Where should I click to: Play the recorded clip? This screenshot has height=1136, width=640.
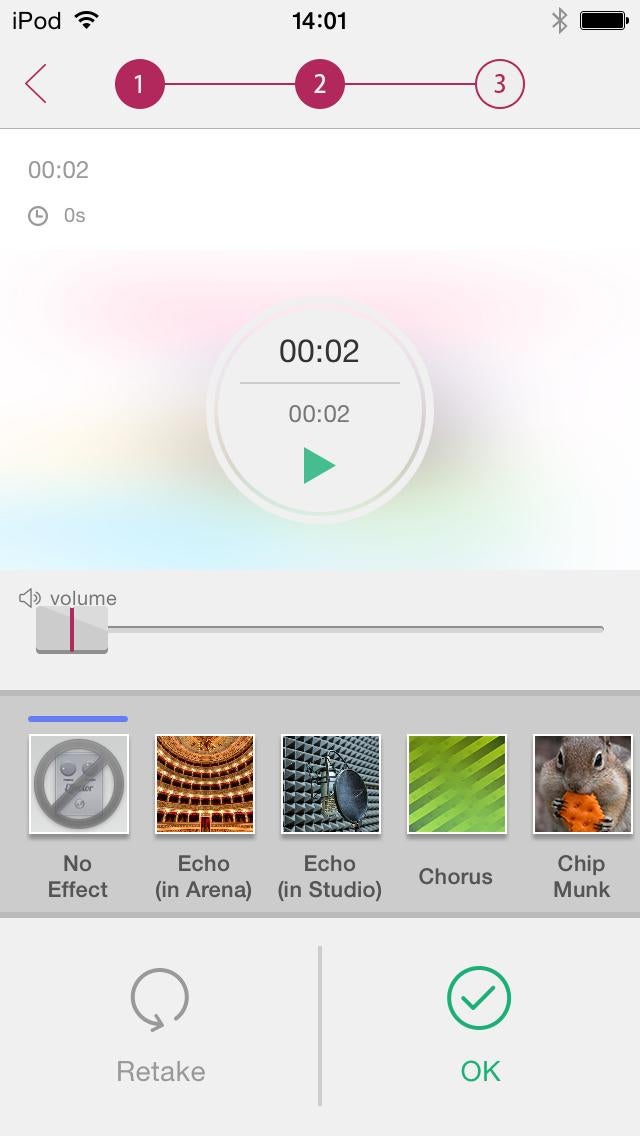(319, 465)
